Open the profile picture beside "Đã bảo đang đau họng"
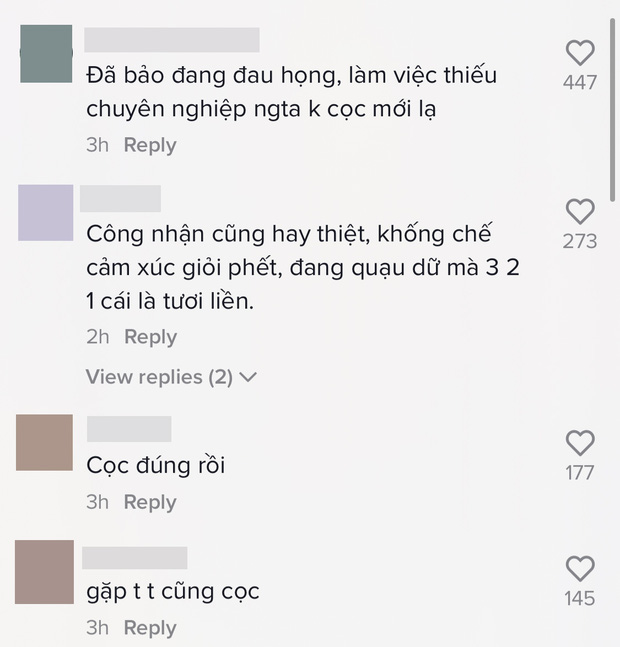The width and height of the screenshot is (620, 647). (47, 54)
